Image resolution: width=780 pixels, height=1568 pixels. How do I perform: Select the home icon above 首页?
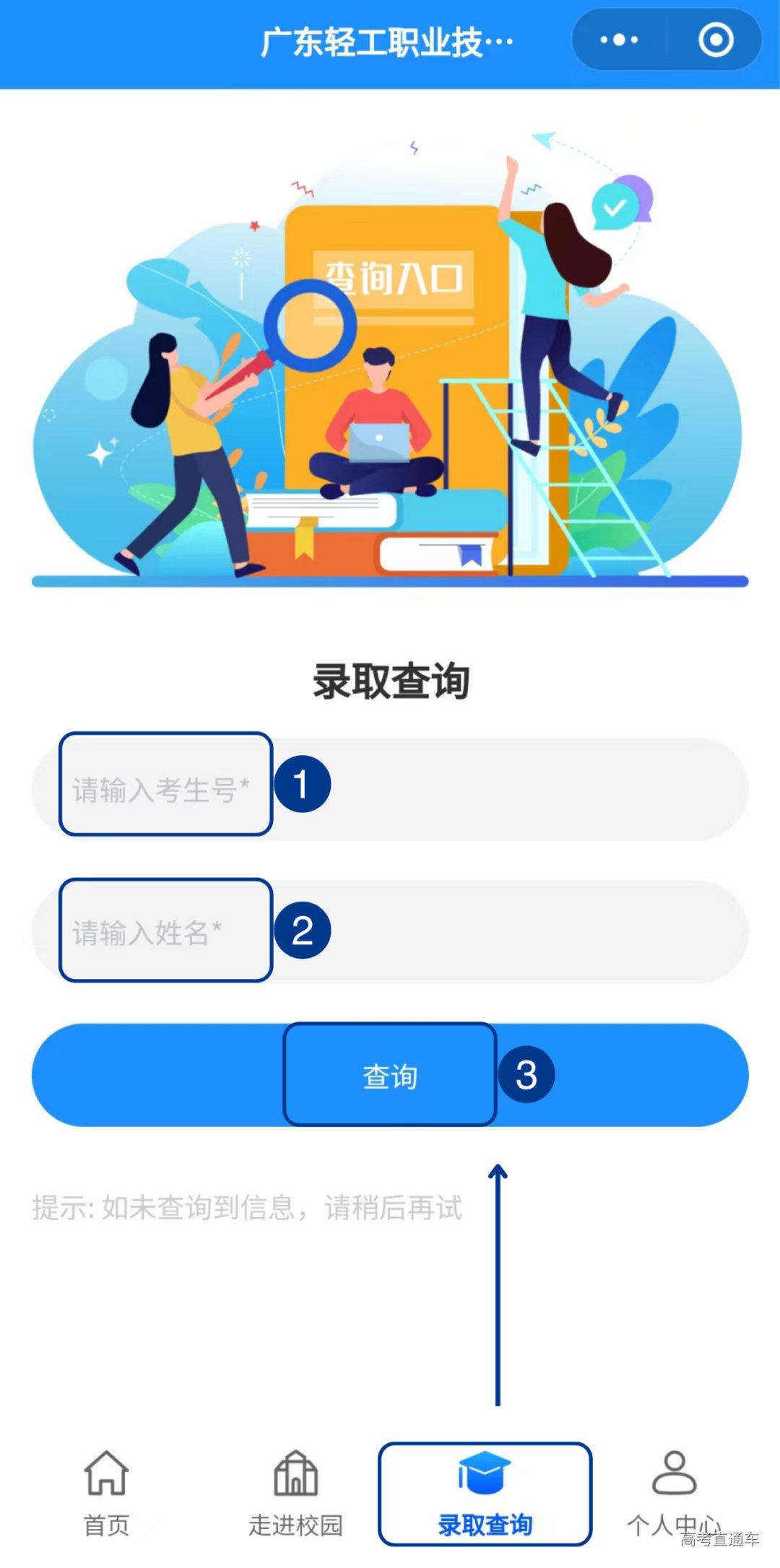point(105,1473)
